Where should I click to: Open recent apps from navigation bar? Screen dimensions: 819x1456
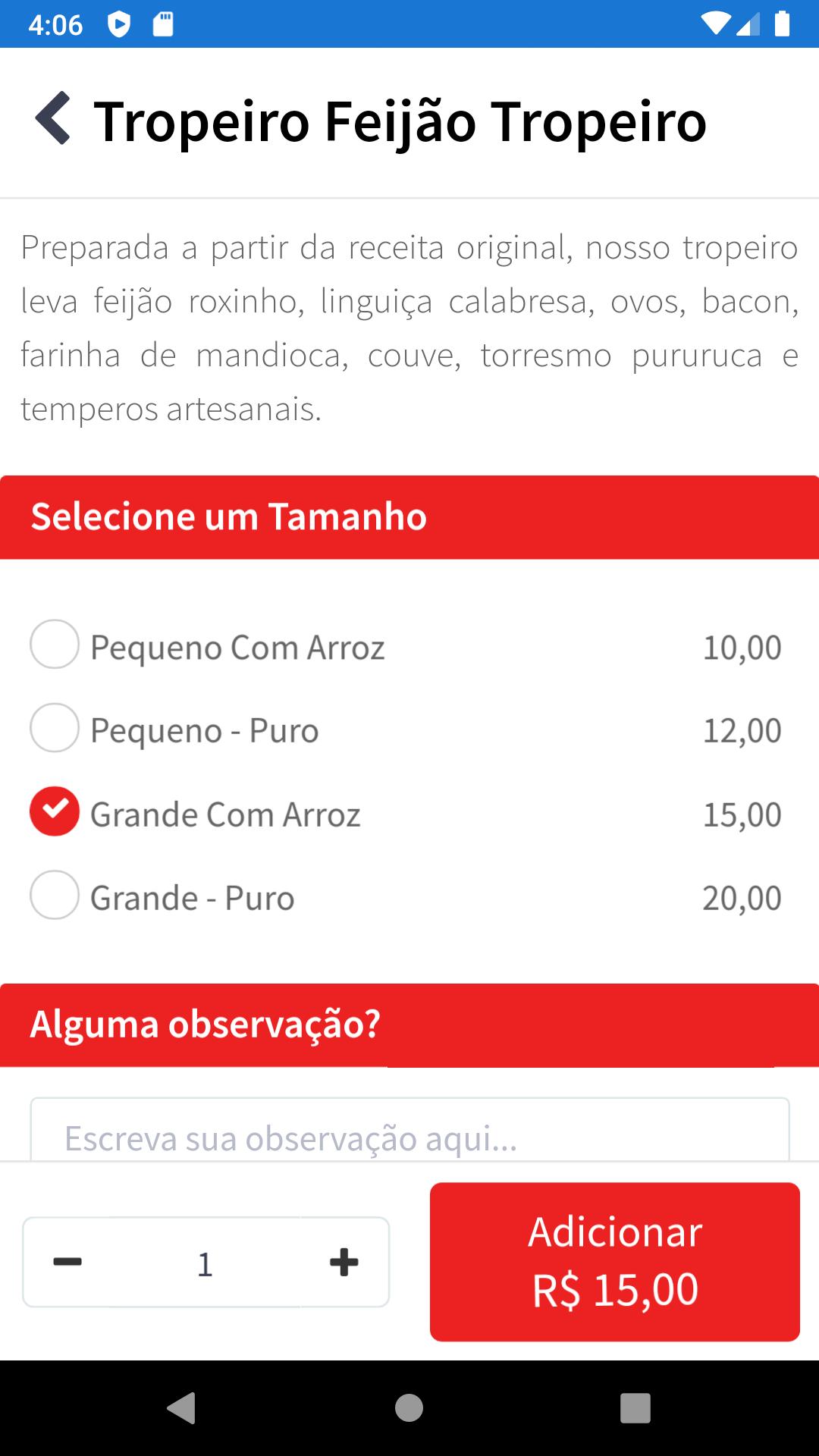(635, 1408)
